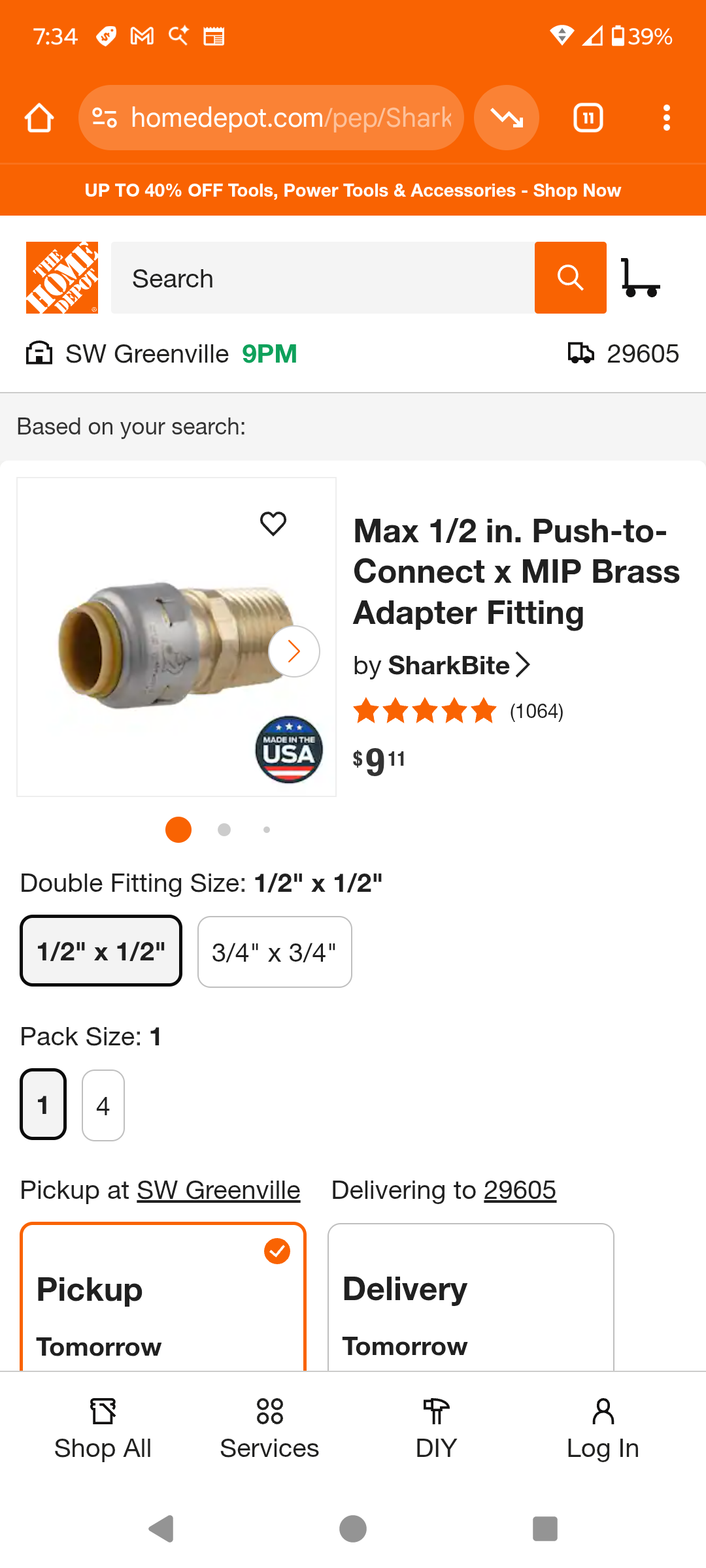Submit search with the orange magnifier button
This screenshot has height=1568, width=706.
570,278
